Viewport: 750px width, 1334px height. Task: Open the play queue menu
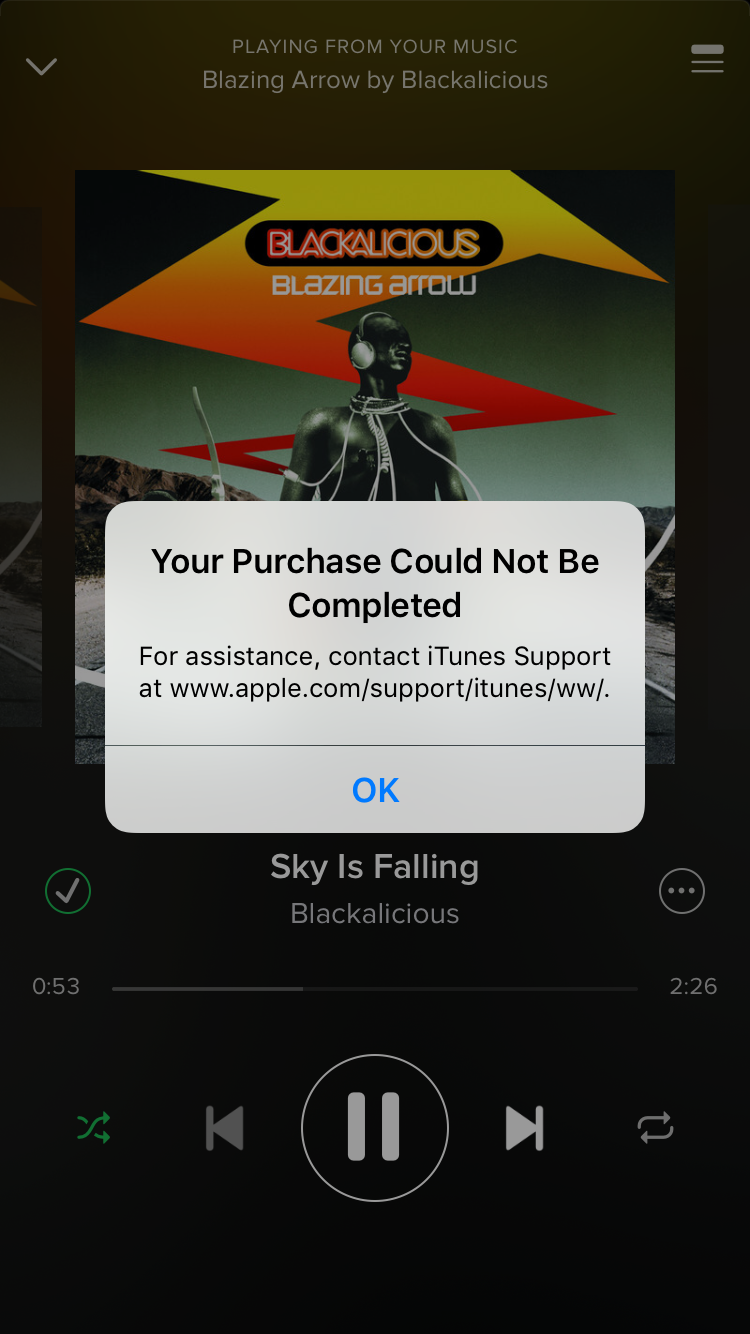(707, 59)
